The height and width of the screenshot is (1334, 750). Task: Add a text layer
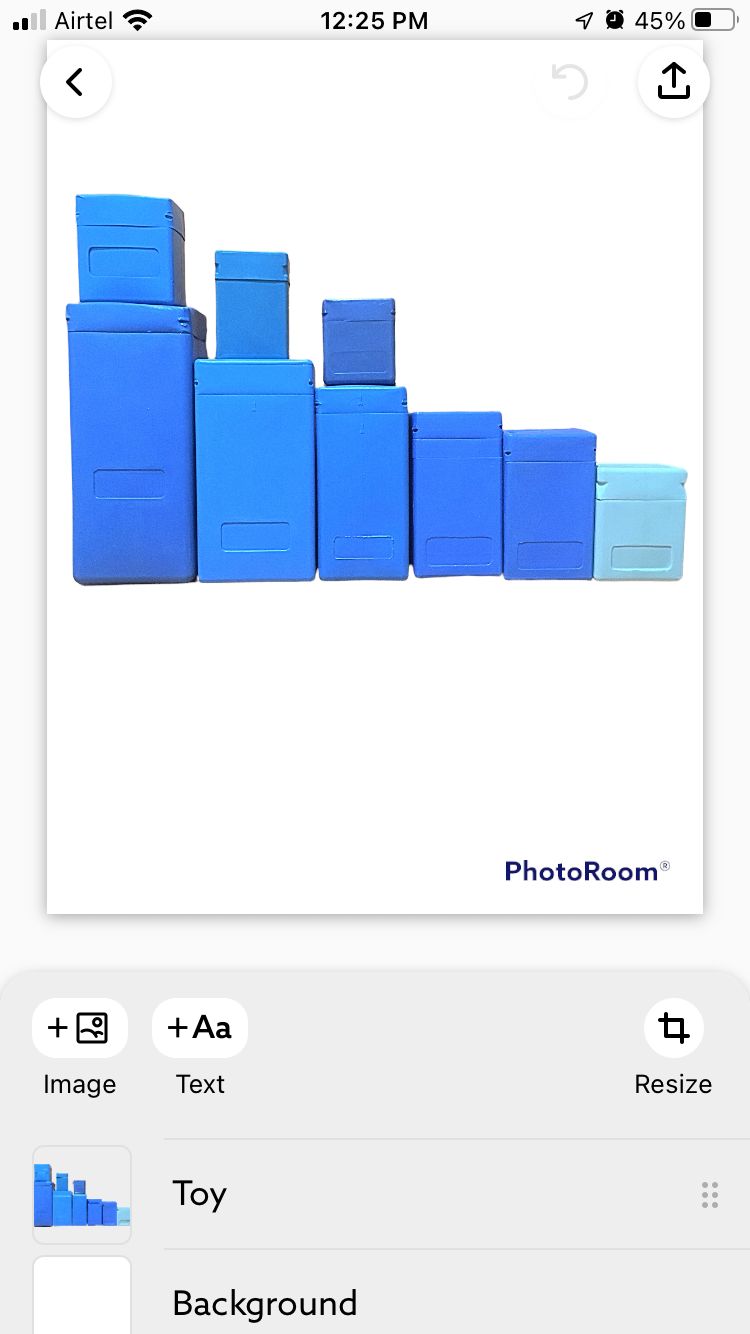[x=200, y=1028]
